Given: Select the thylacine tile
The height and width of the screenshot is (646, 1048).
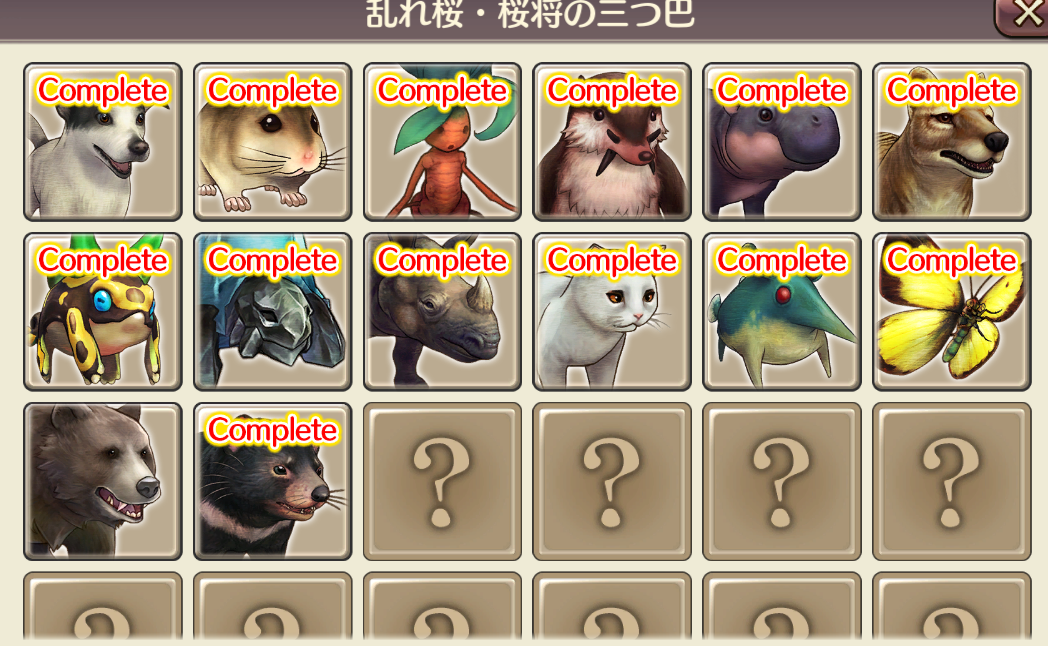Looking at the screenshot, I should click(x=951, y=142).
